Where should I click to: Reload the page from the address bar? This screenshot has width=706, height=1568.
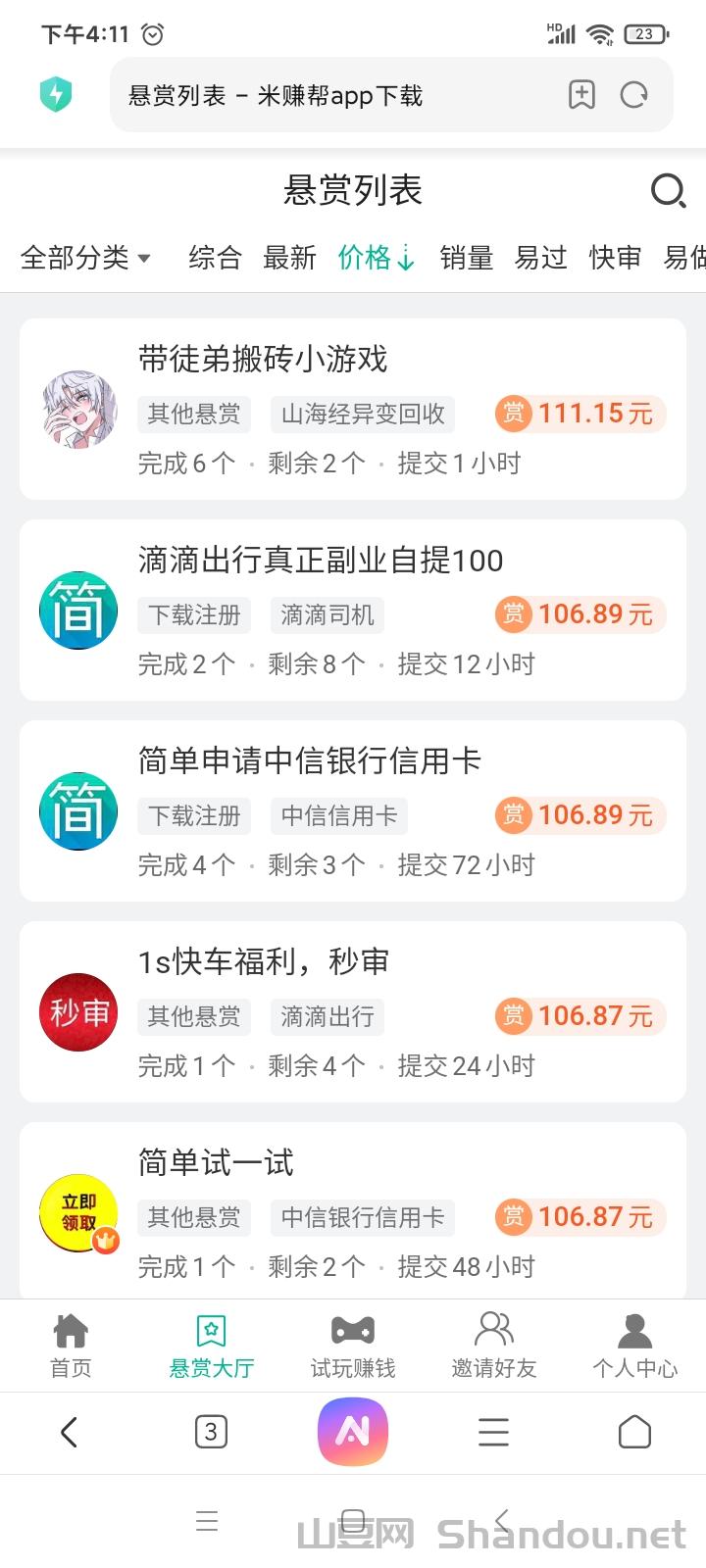coord(634,95)
